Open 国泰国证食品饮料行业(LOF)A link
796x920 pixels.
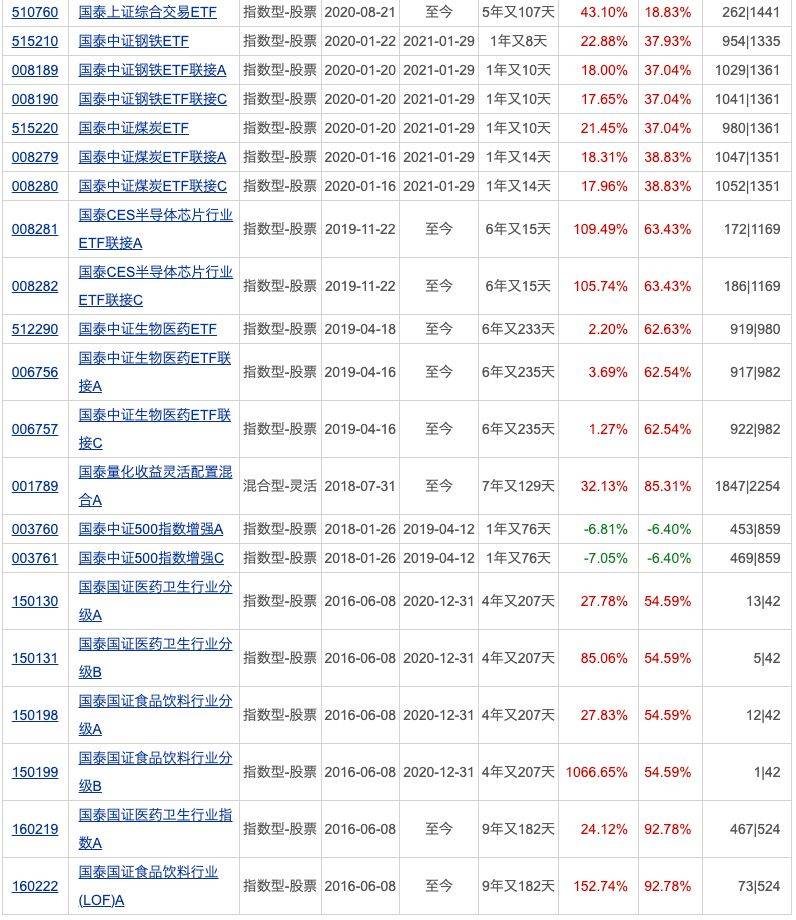point(148,886)
